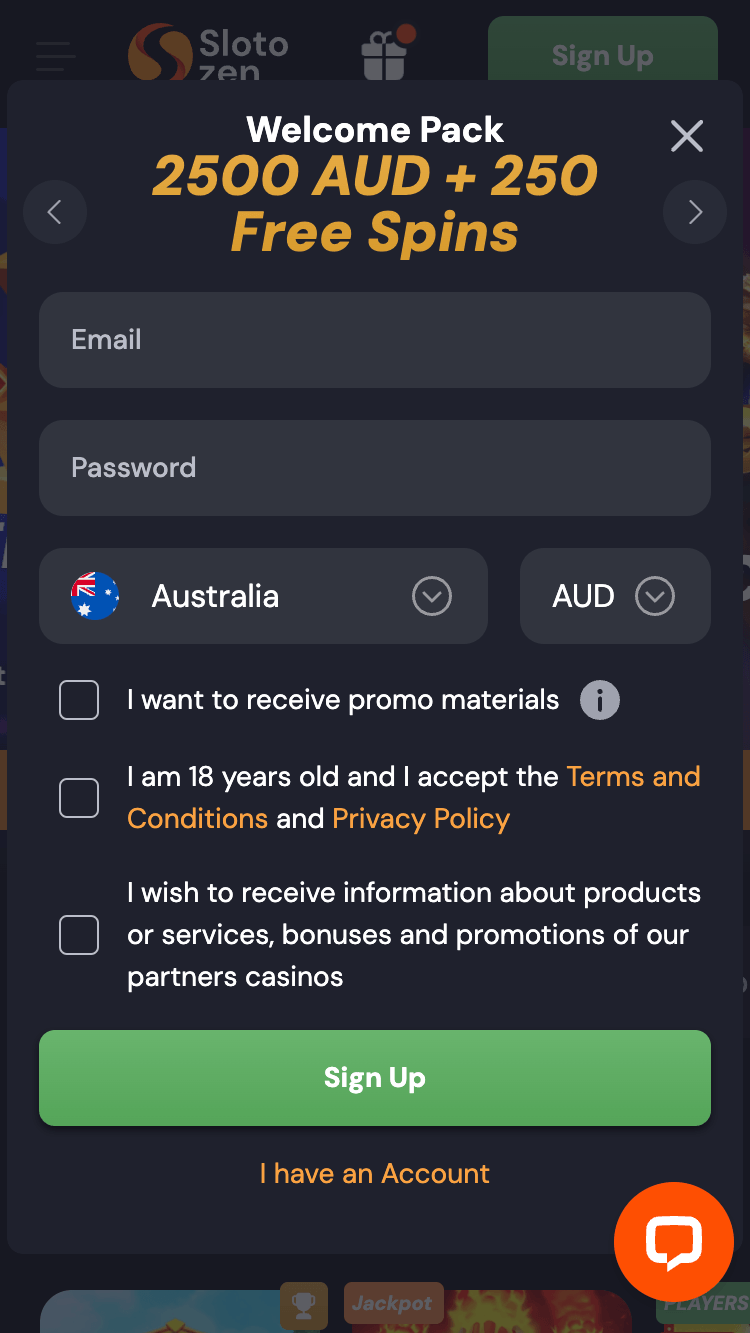750x1333 pixels.
Task: Click the right carousel arrow
Action: pyautogui.click(x=695, y=212)
